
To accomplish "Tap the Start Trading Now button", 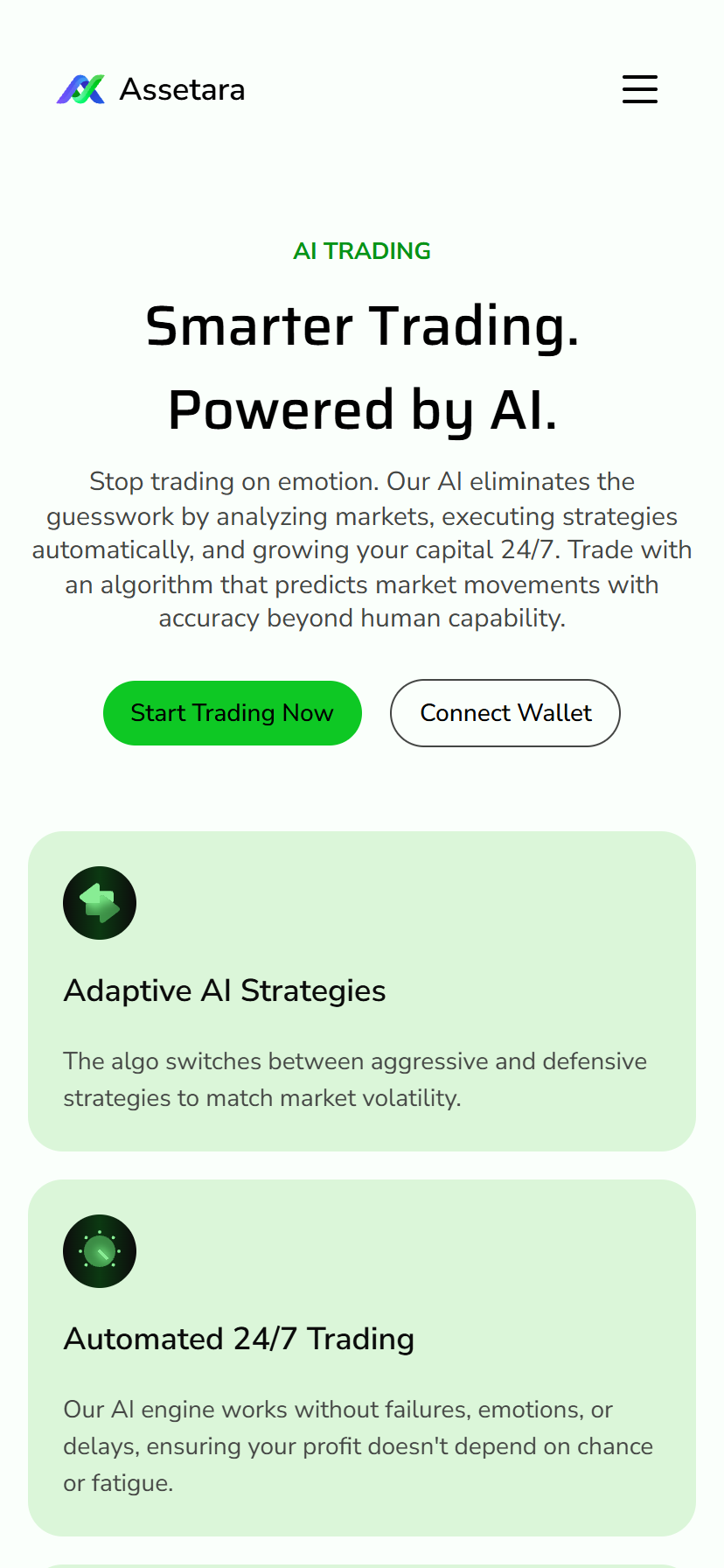I will coord(233,713).
